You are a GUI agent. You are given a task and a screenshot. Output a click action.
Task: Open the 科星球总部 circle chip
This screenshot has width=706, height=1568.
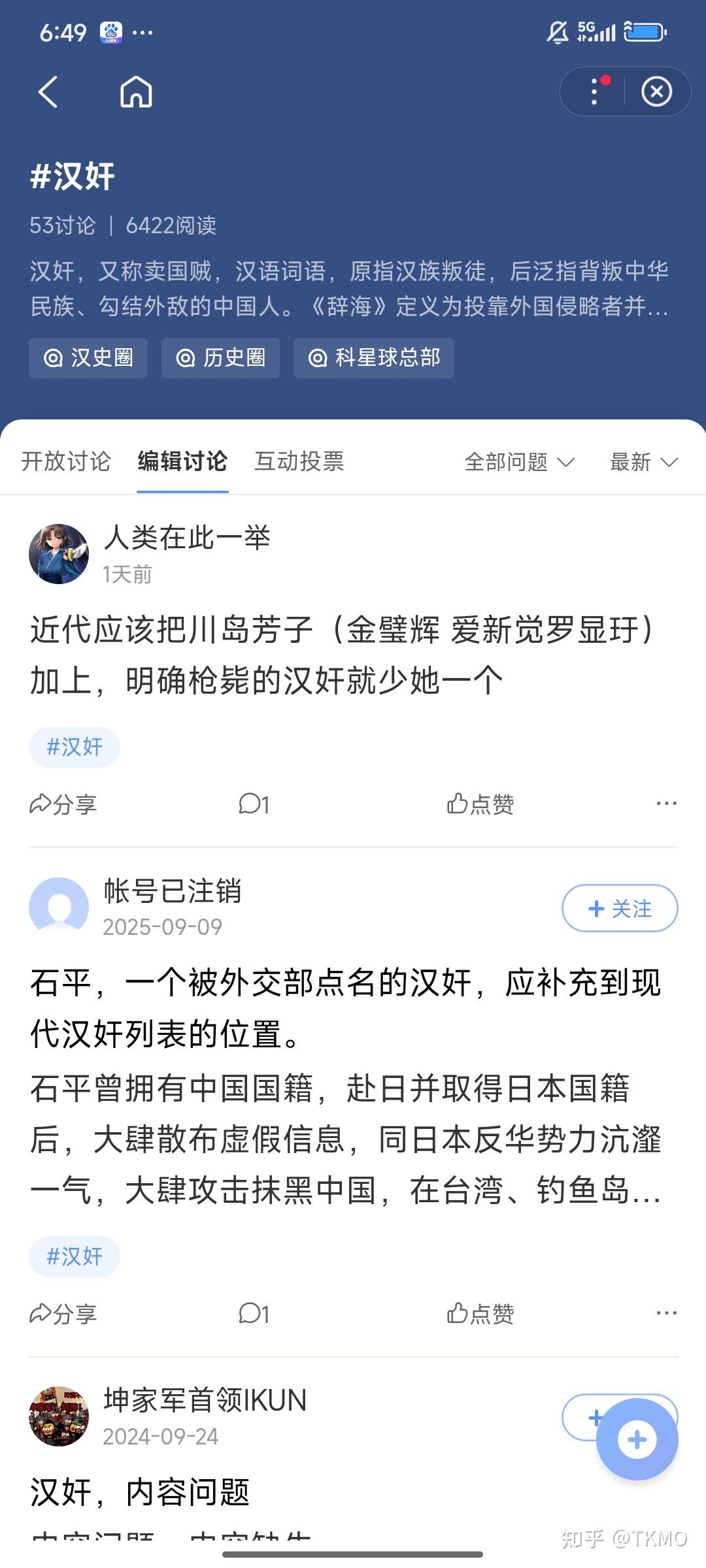click(374, 358)
